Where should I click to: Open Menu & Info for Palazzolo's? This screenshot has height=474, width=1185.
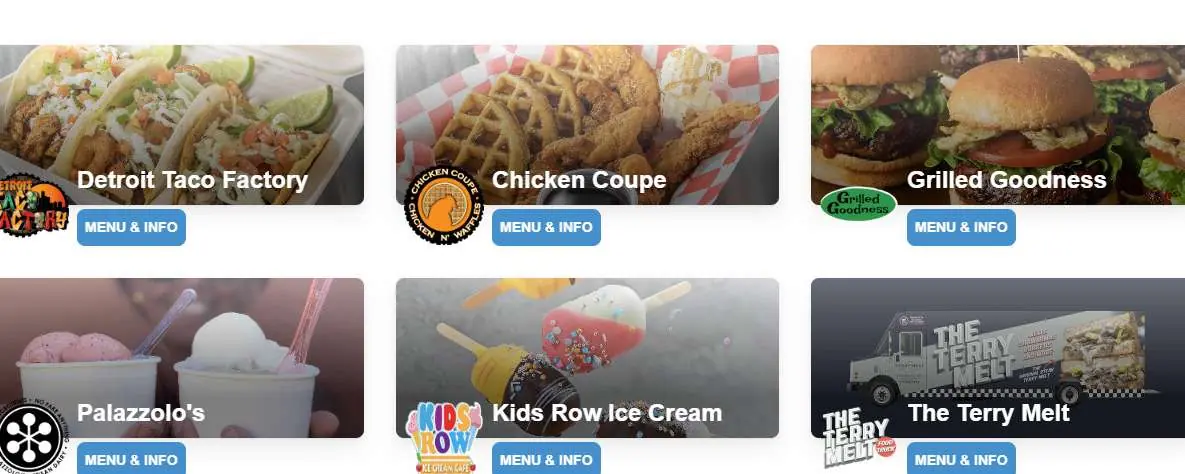click(x=131, y=460)
